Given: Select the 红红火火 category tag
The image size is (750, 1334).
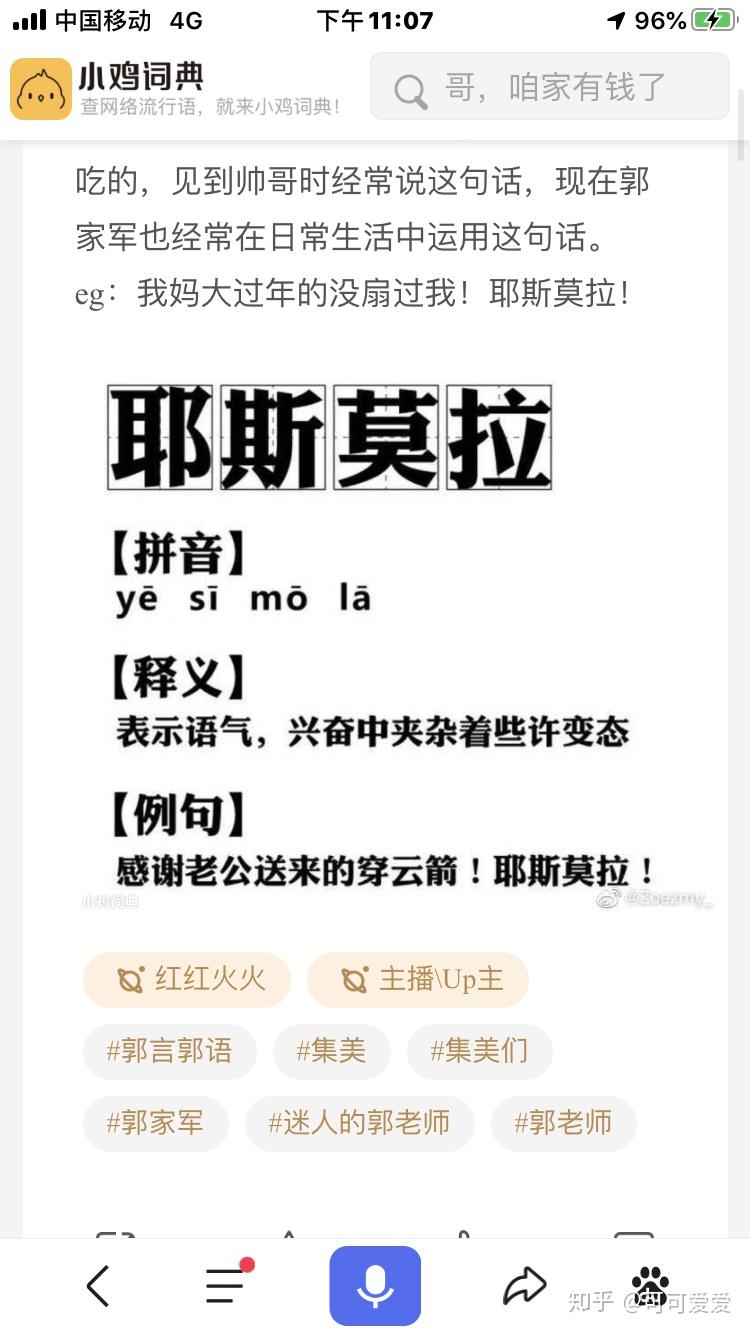Looking at the screenshot, I should (186, 979).
